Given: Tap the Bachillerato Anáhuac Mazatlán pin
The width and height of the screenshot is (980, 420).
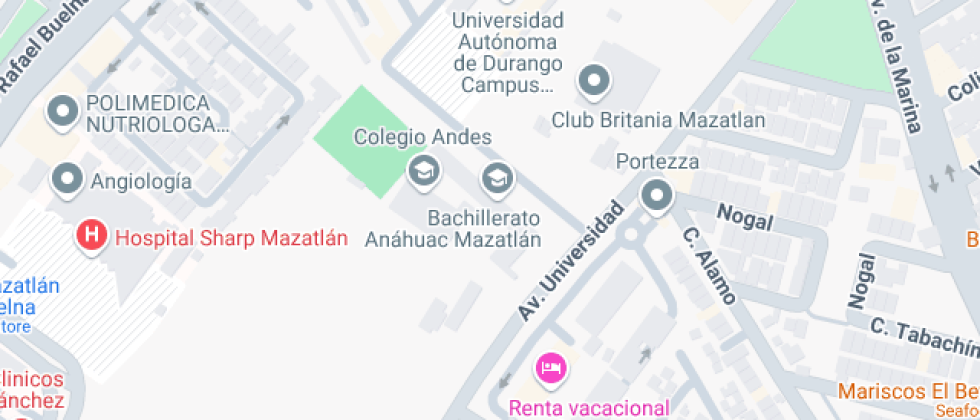Looking at the screenshot, I should tap(497, 179).
